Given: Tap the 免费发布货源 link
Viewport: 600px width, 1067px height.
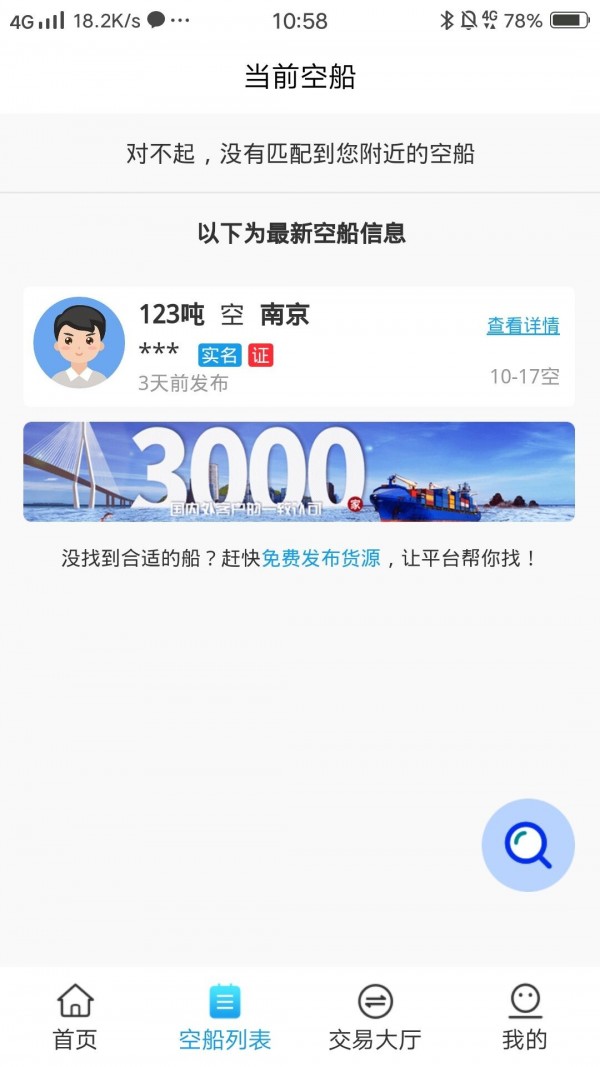Looking at the screenshot, I should click(321, 558).
